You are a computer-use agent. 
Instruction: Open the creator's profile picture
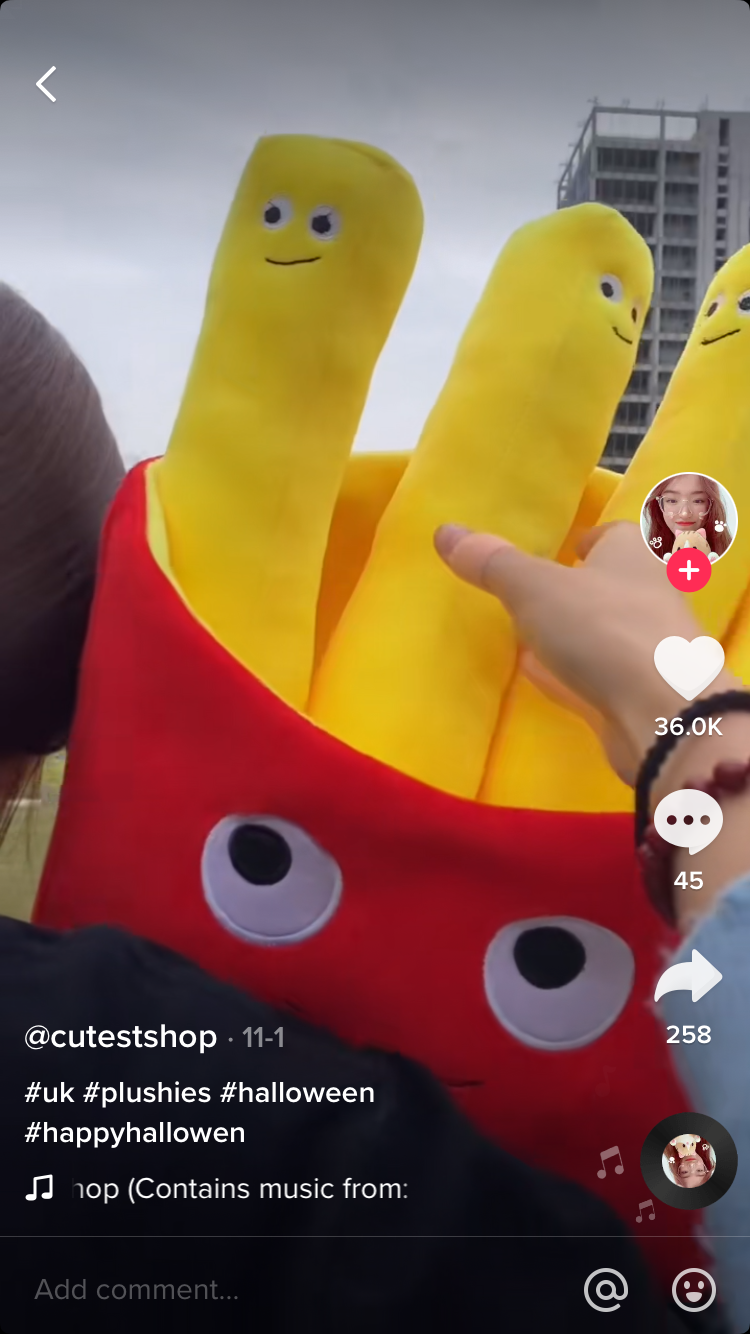(x=689, y=520)
